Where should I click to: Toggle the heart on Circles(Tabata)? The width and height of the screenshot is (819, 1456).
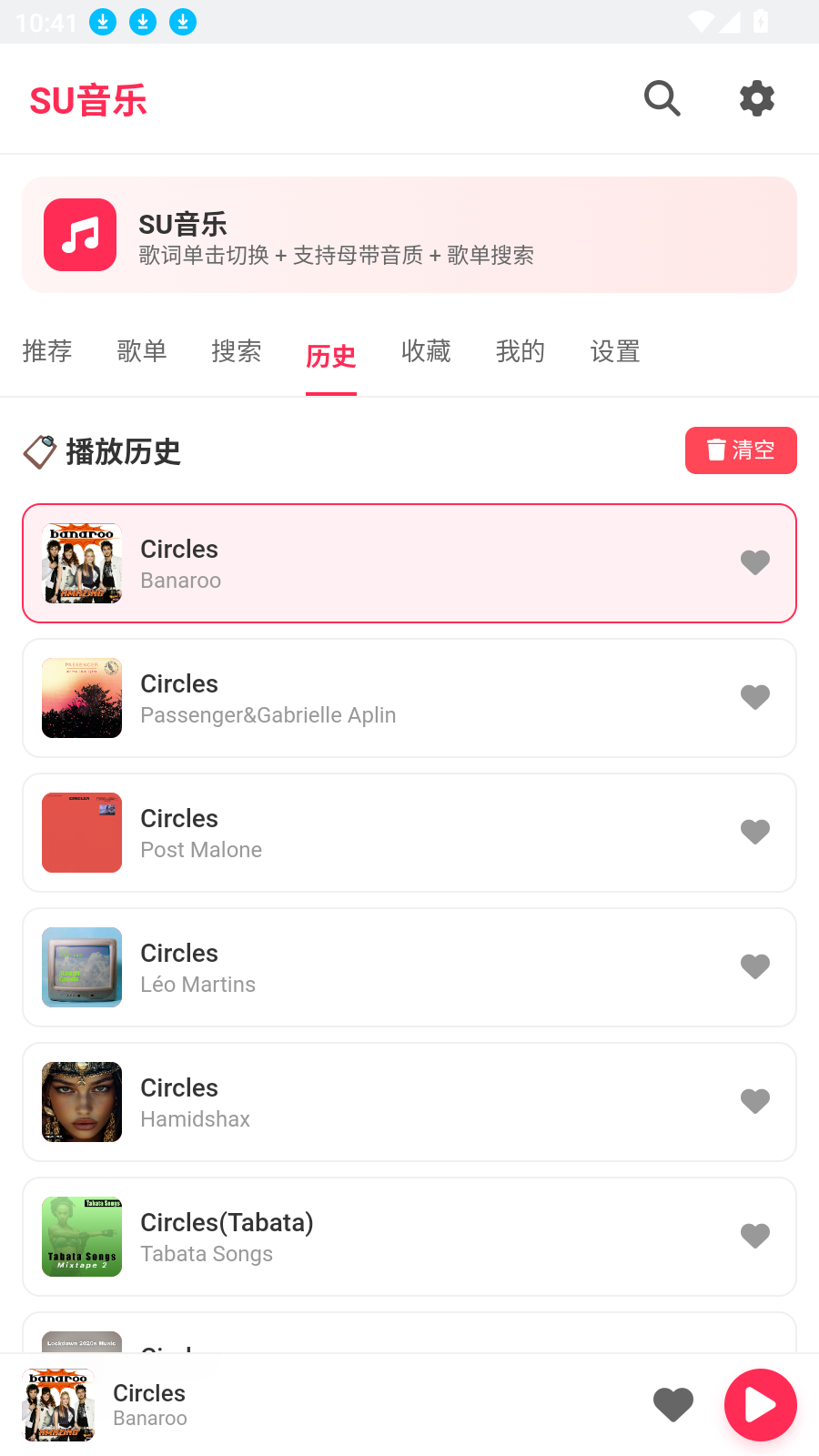754,1236
